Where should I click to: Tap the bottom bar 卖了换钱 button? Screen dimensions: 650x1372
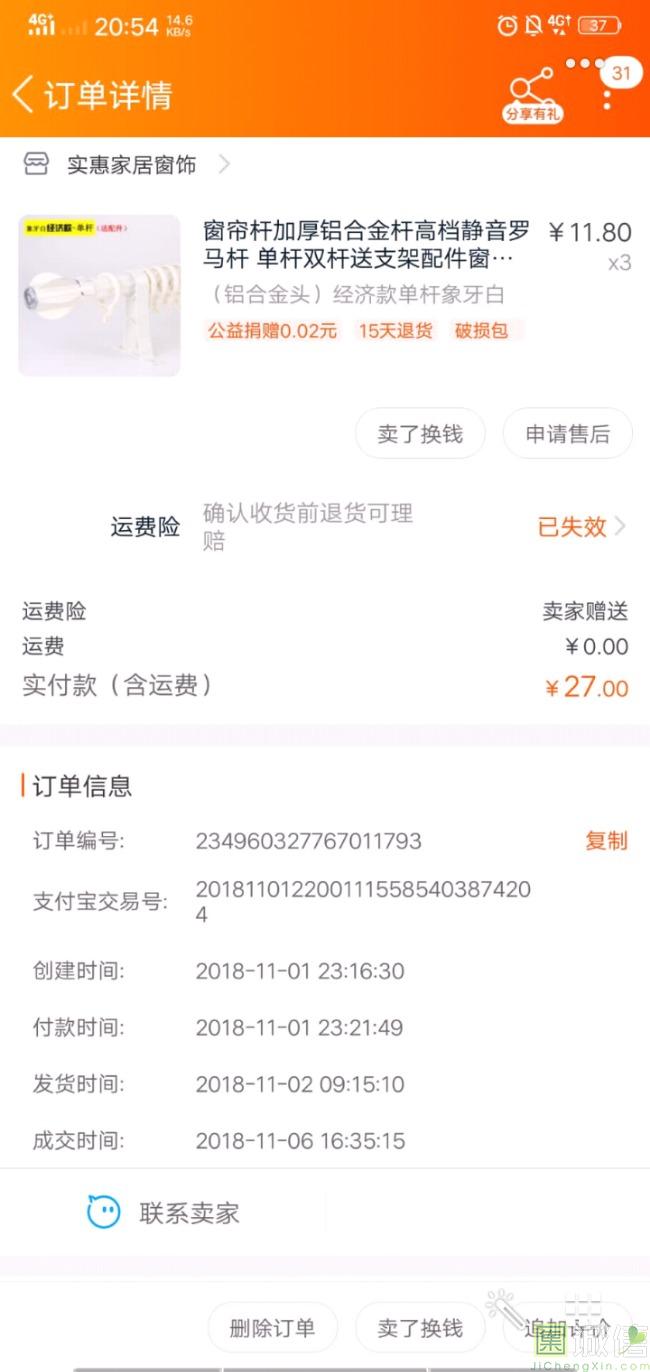tap(420, 1328)
